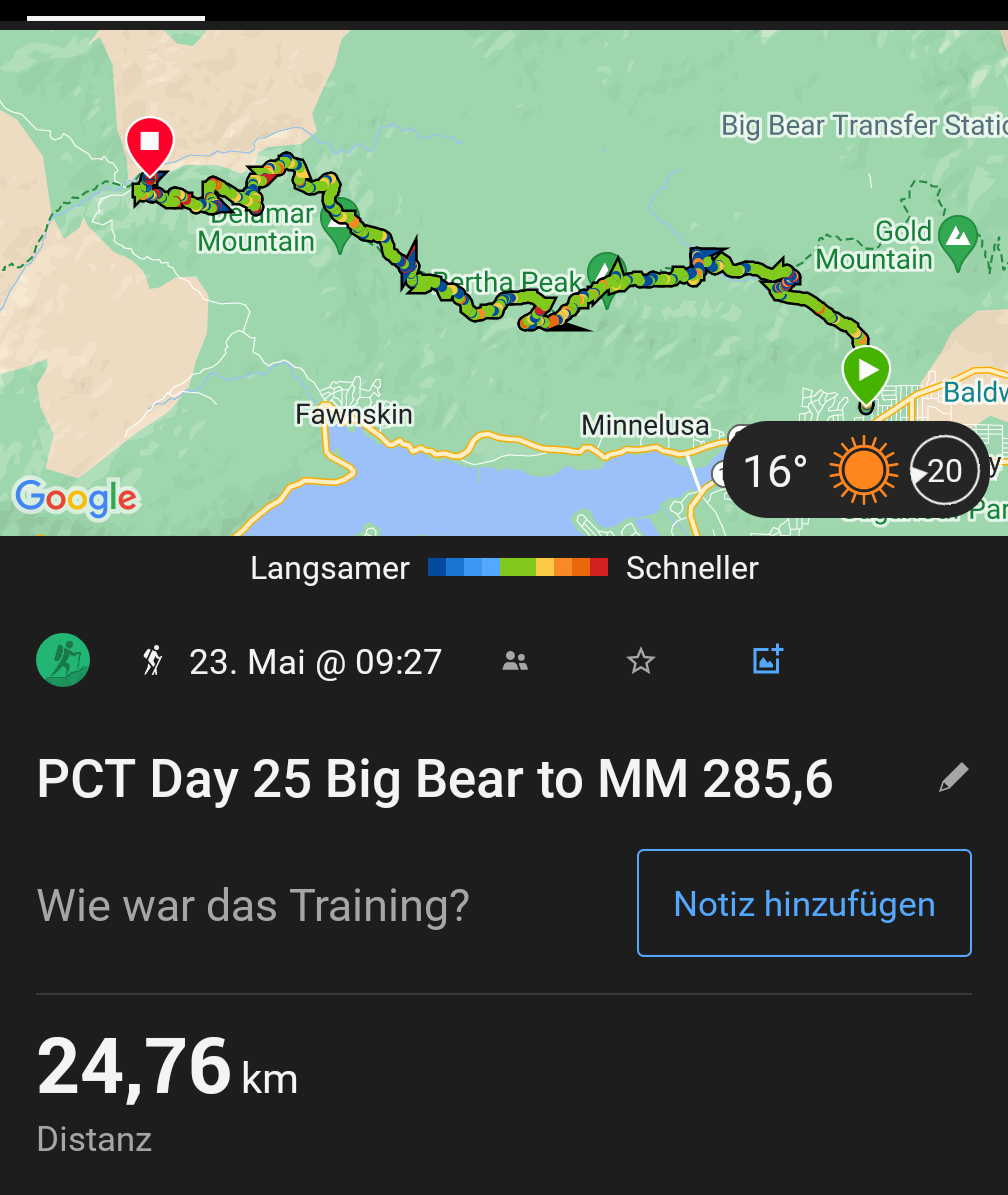This screenshot has height=1195, width=1008.
Task: Mark this activity as favorite with the star
Action: pyautogui.click(x=640, y=661)
